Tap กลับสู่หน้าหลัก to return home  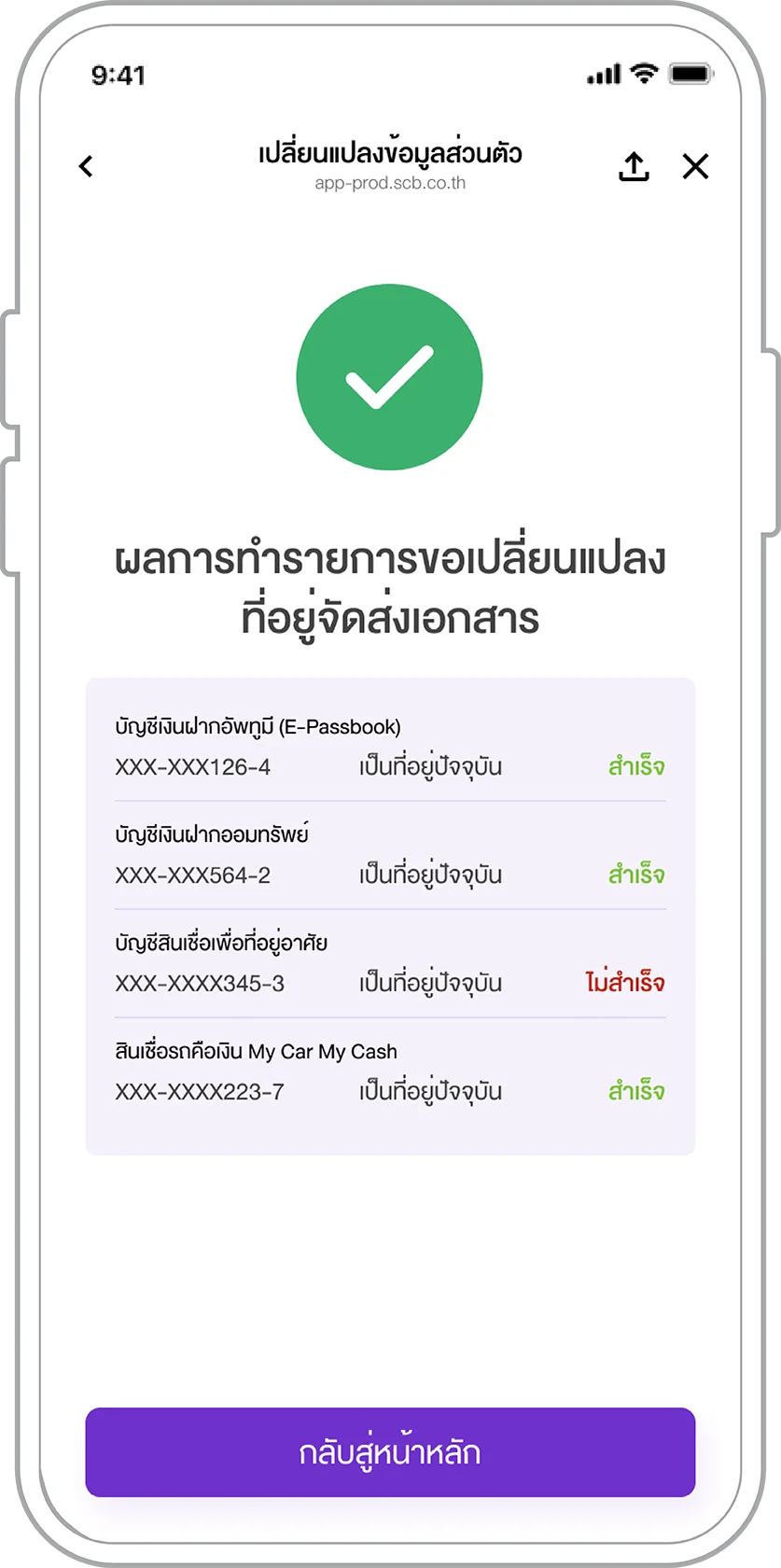coord(390,1451)
